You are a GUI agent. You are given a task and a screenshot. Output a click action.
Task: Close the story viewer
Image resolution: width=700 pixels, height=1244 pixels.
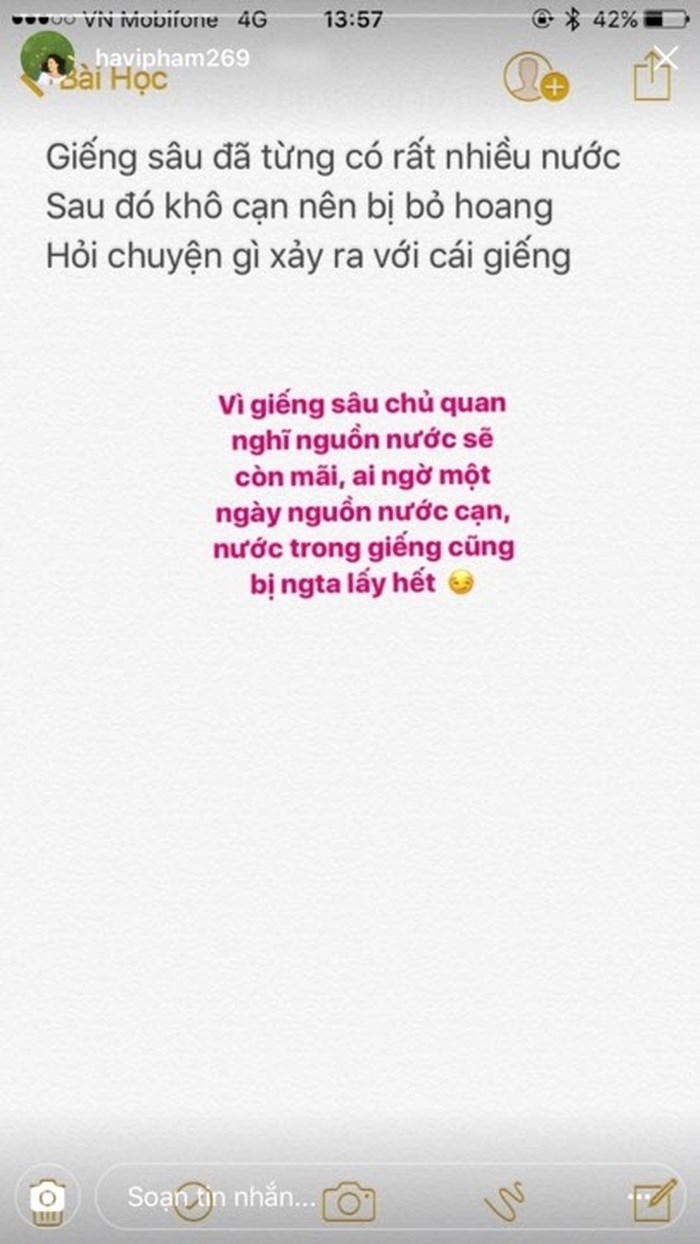(x=665, y=57)
